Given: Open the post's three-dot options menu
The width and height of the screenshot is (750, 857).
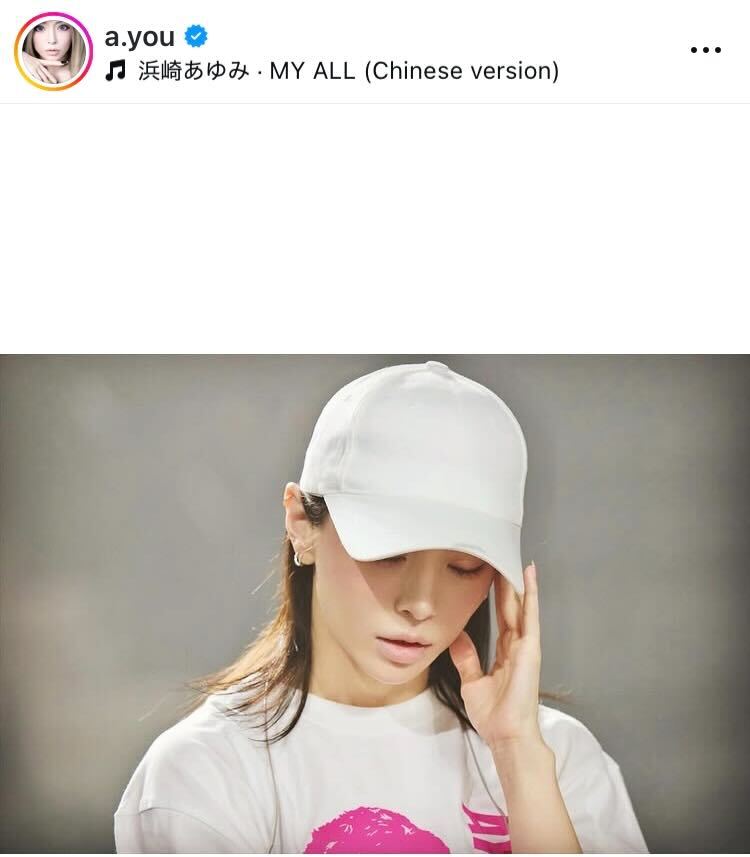Looking at the screenshot, I should [x=705, y=50].
